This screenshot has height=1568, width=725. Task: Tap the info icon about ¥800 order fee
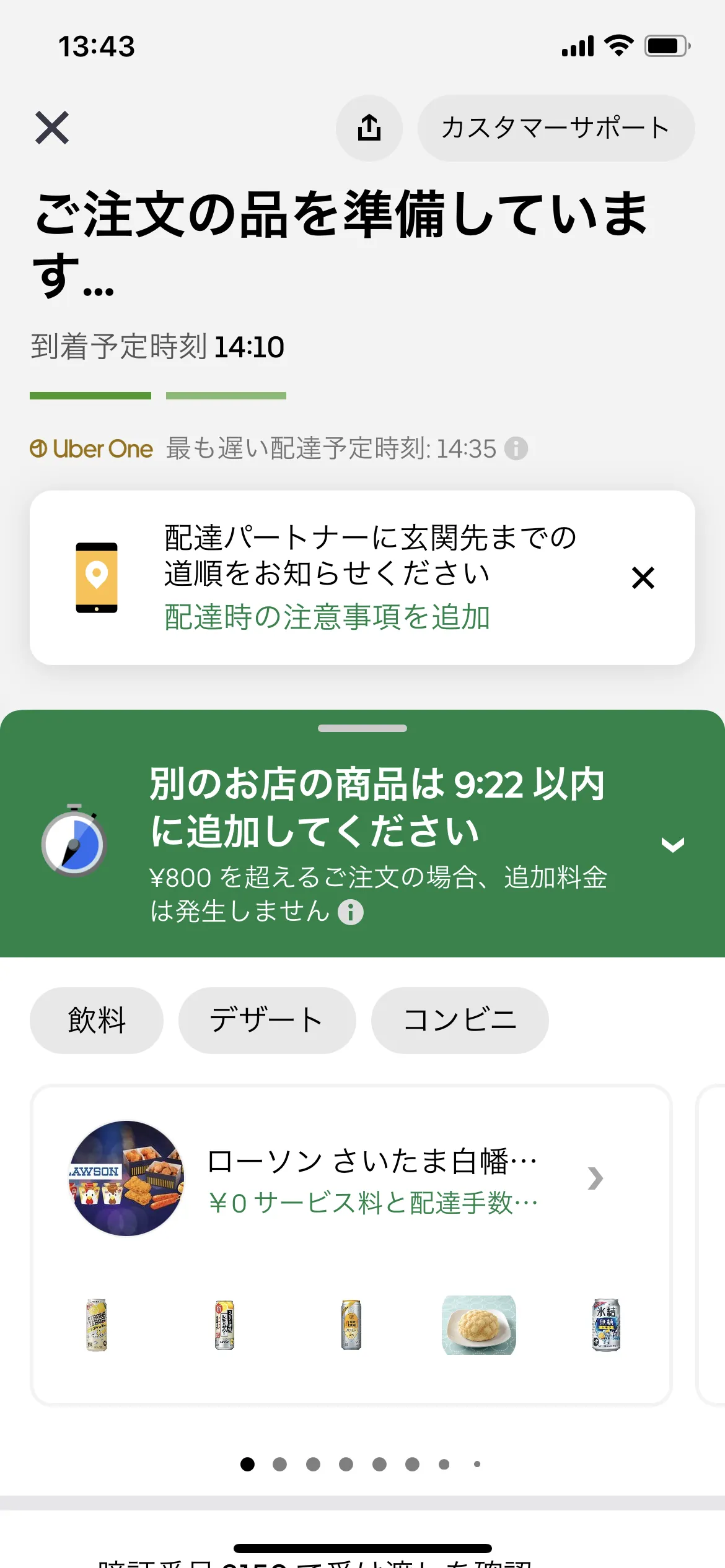point(349,912)
